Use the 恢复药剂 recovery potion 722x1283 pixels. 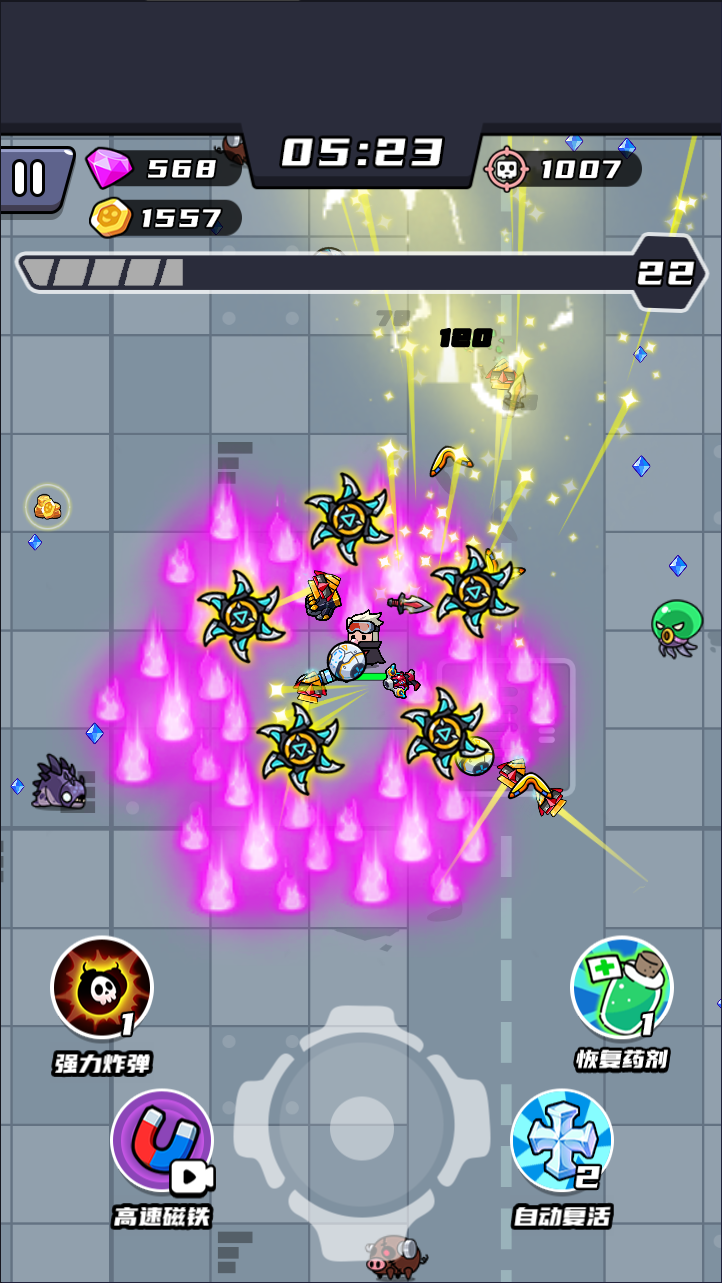621,988
